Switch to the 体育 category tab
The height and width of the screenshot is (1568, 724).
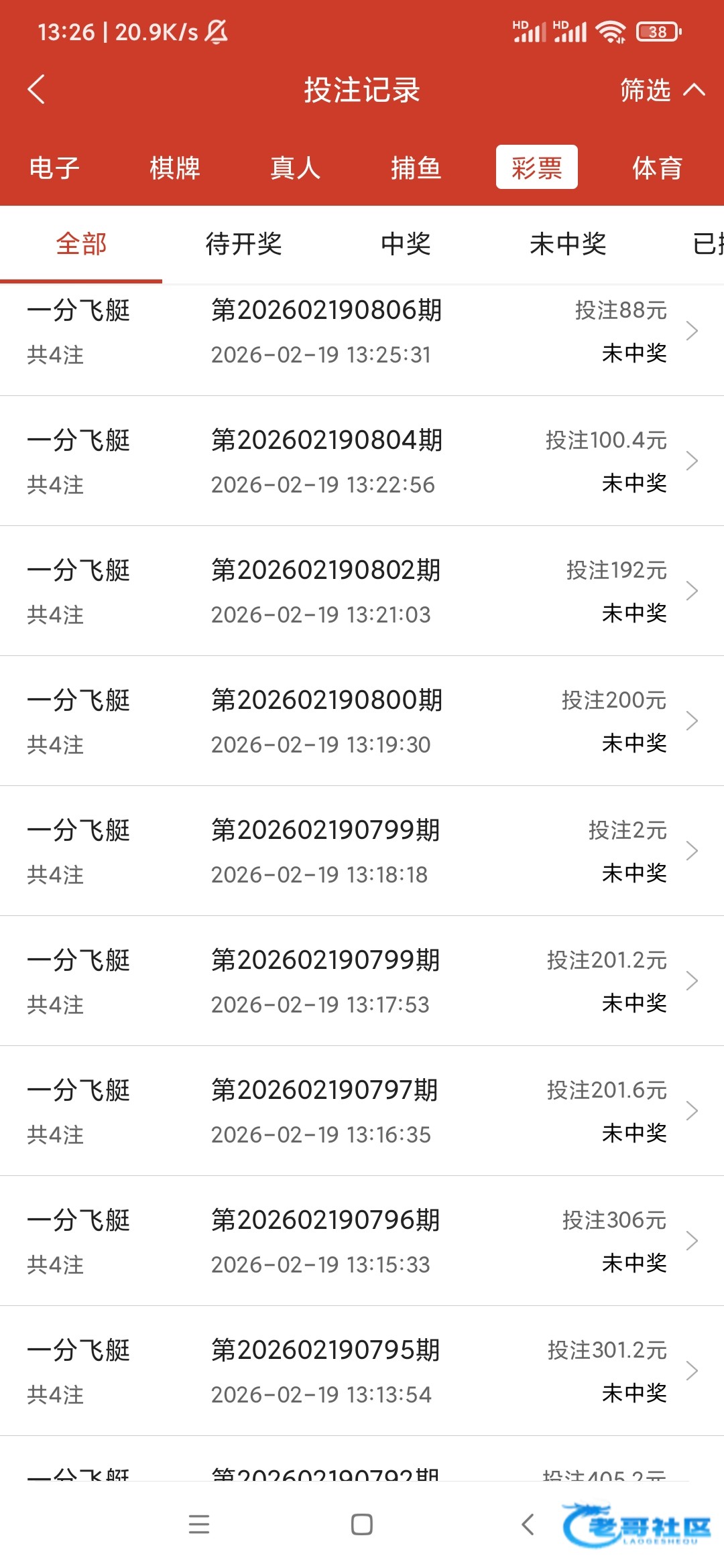657,168
